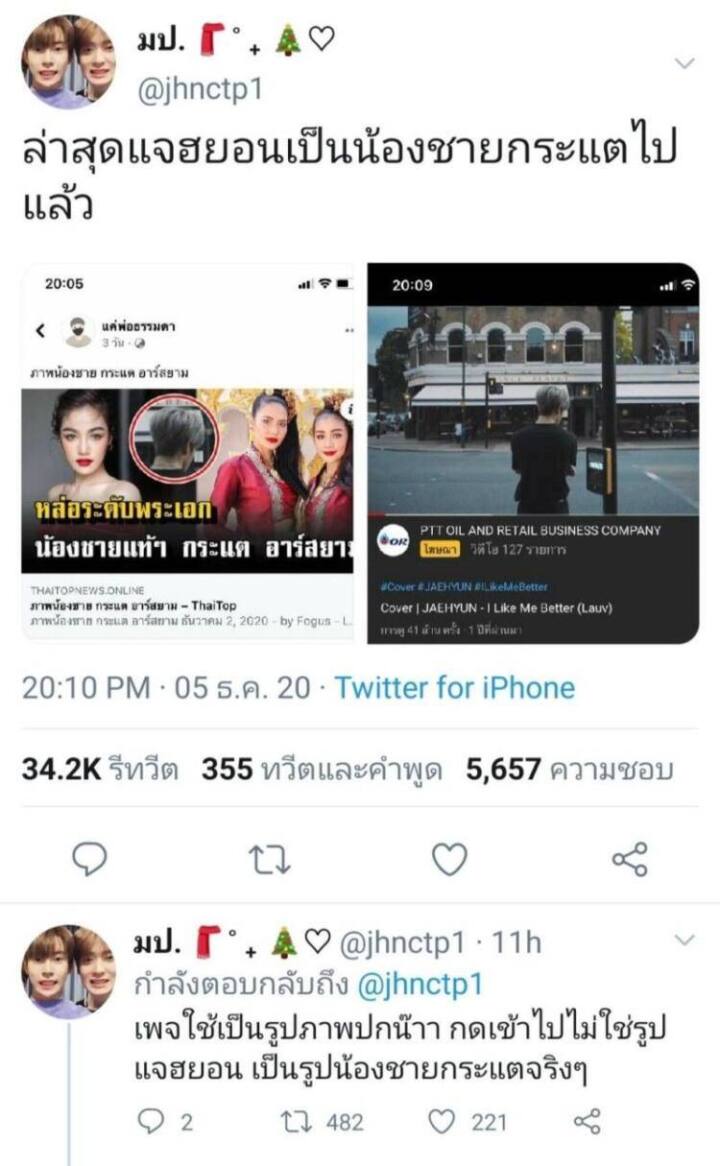720x1166 pixels.
Task: Share the reply tweet
Action: (x=589, y=1122)
